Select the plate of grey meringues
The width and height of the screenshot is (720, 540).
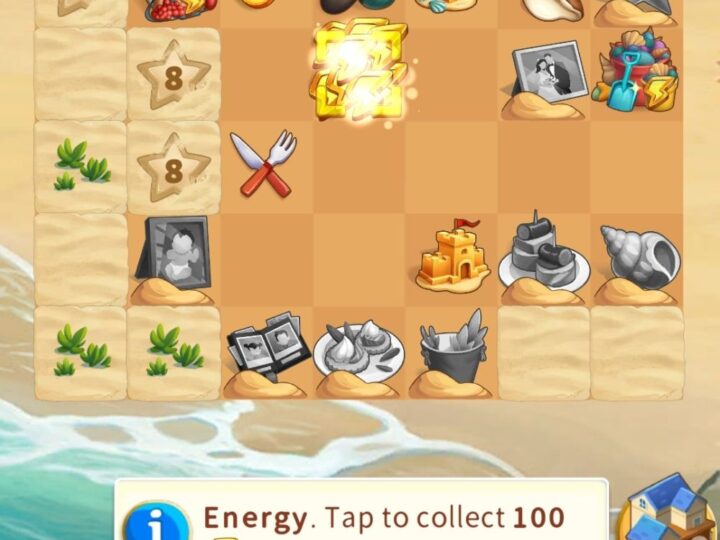click(359, 350)
